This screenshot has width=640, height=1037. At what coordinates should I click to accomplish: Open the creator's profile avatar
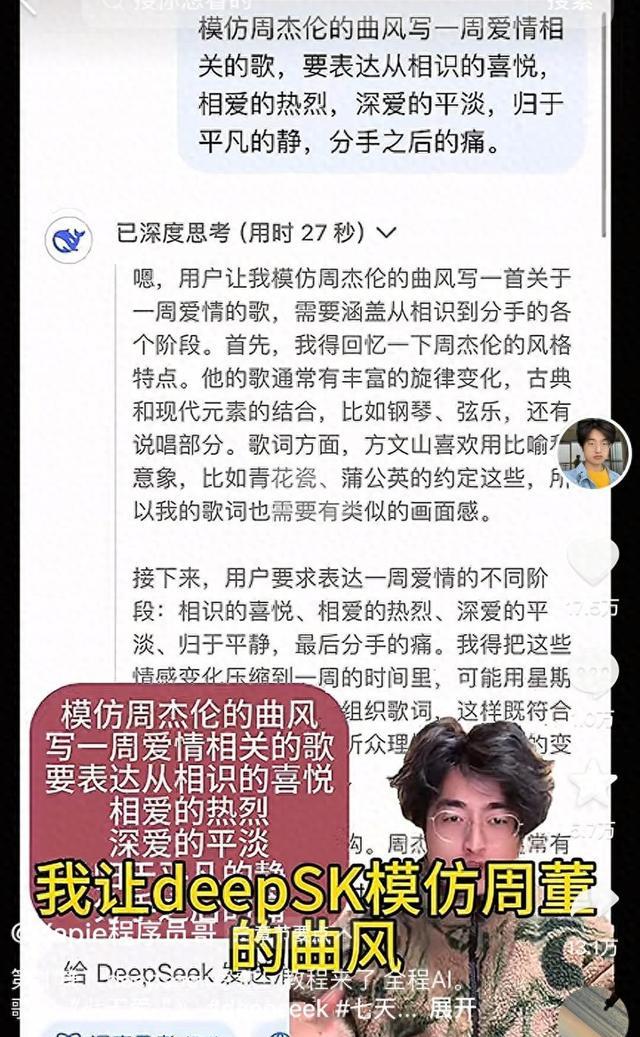coord(593,453)
